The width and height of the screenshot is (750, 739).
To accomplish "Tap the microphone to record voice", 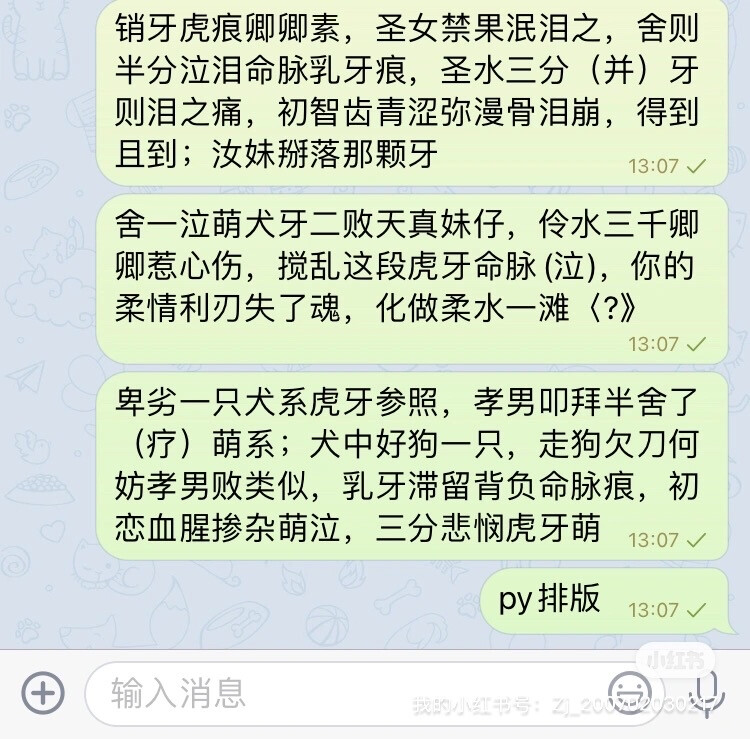I will [709, 690].
